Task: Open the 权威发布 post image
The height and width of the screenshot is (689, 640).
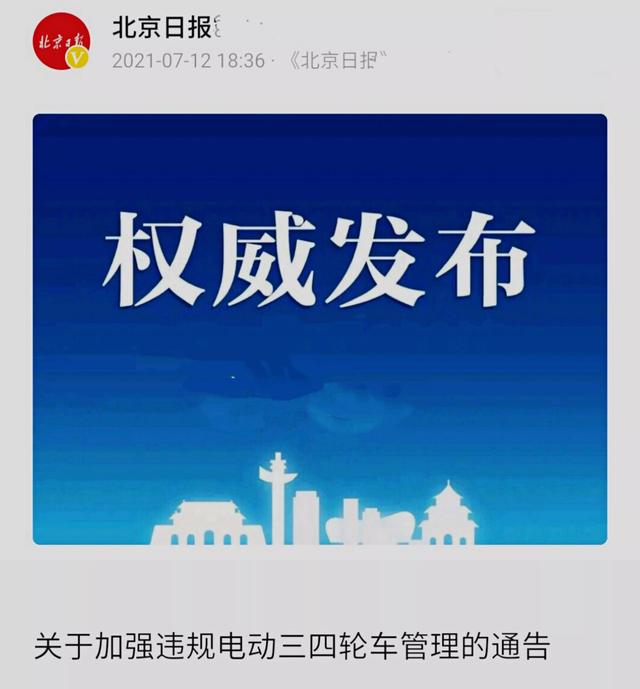Action: click(x=320, y=329)
